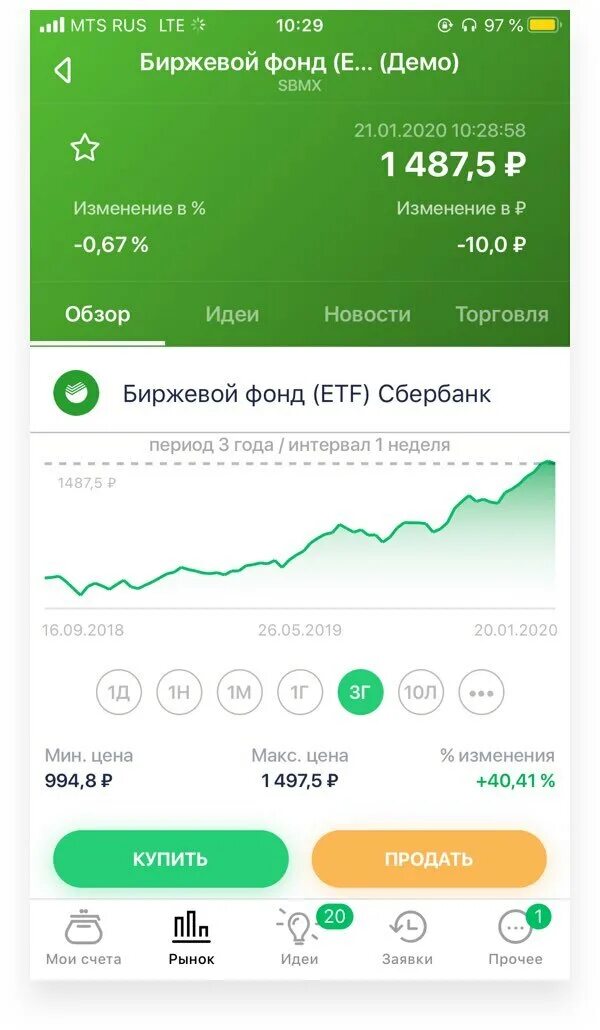Screen dimensions: 600x1030
Task: Open Мои счета in bottom navigation
Action: click(83, 938)
